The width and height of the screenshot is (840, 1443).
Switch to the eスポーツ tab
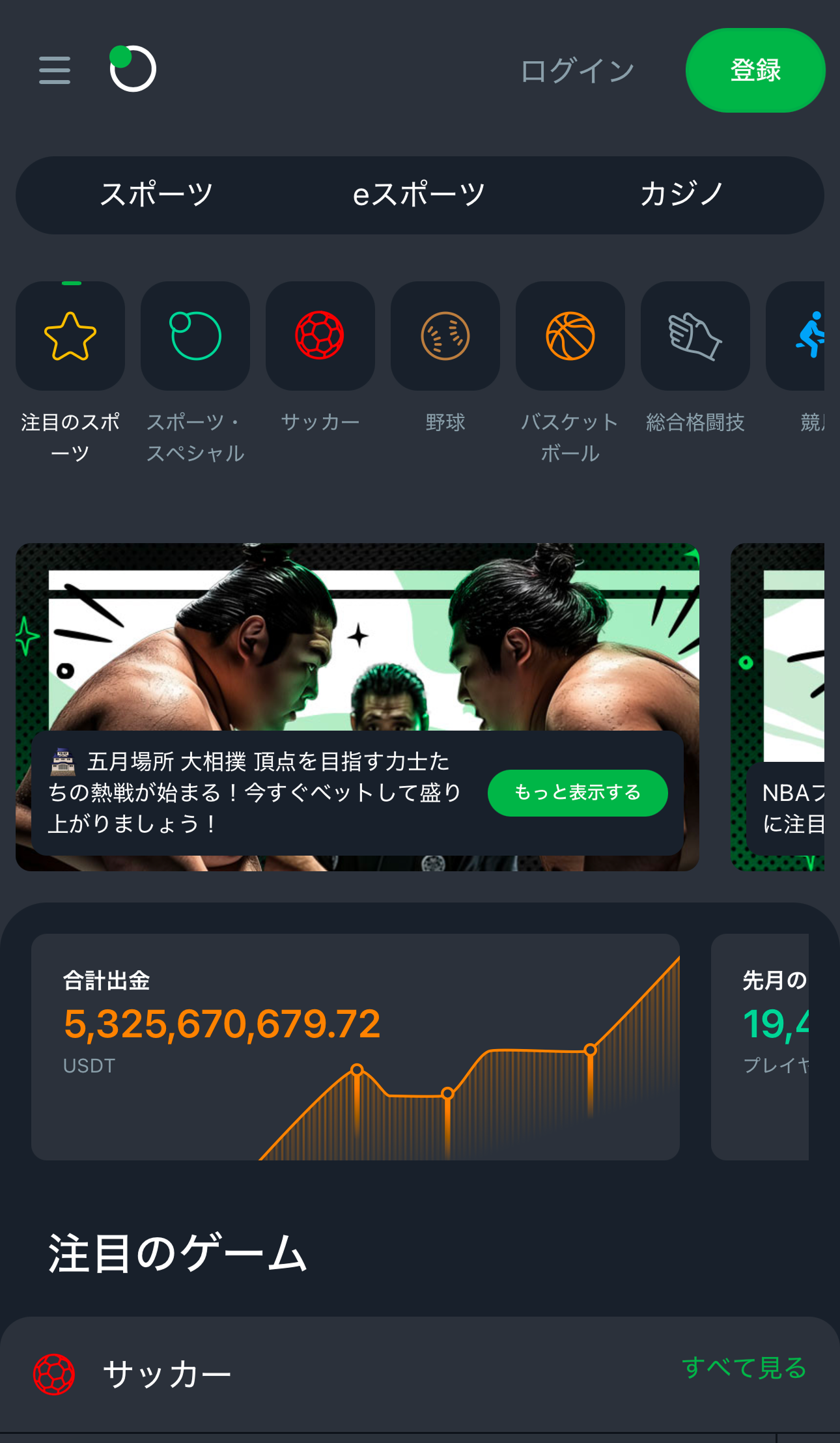point(419,195)
